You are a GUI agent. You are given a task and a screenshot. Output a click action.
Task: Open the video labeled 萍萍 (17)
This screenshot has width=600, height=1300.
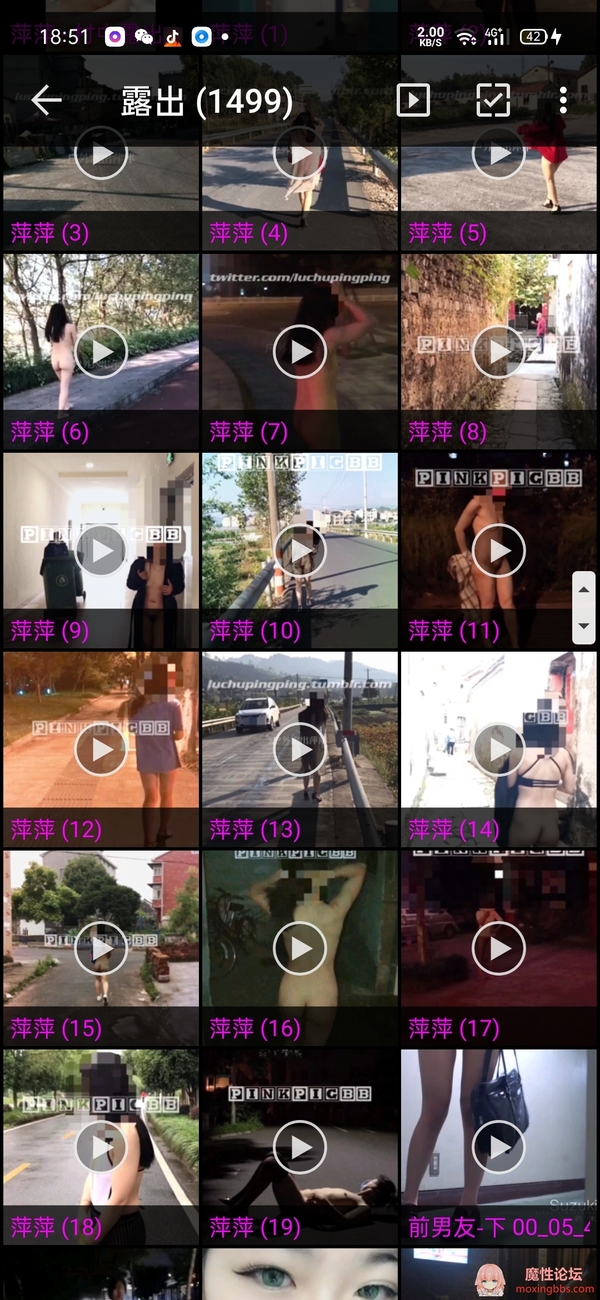[498, 947]
